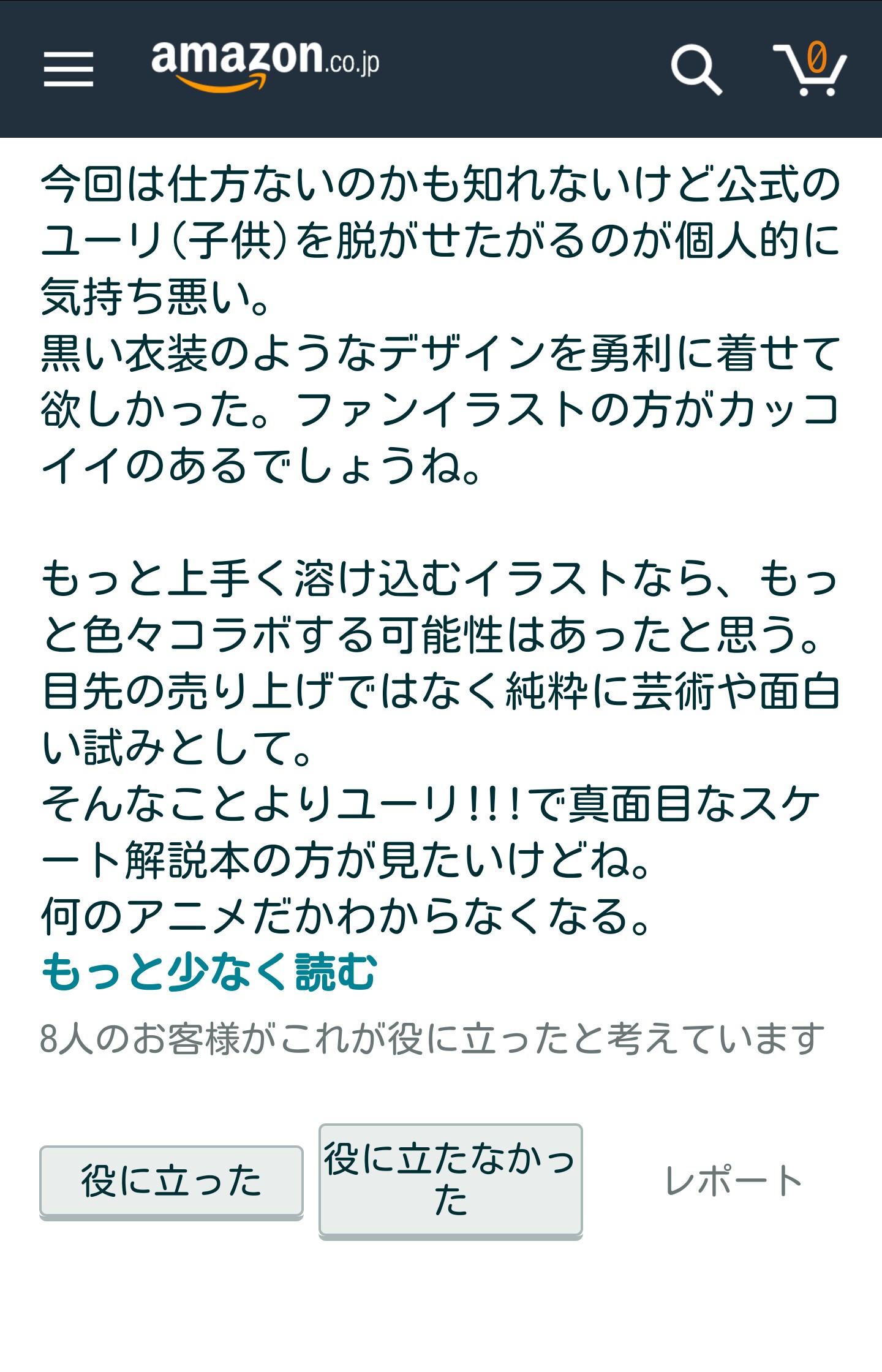Select 役に立たなかった for this review
This screenshot has width=882, height=1372.
450,1179
